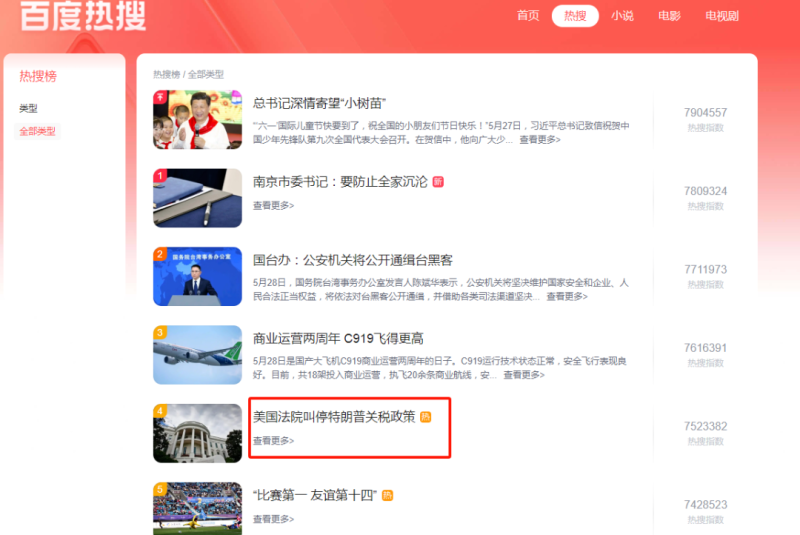
Task: Open 热搜榜 in the breadcrumb
Action: [x=166, y=74]
